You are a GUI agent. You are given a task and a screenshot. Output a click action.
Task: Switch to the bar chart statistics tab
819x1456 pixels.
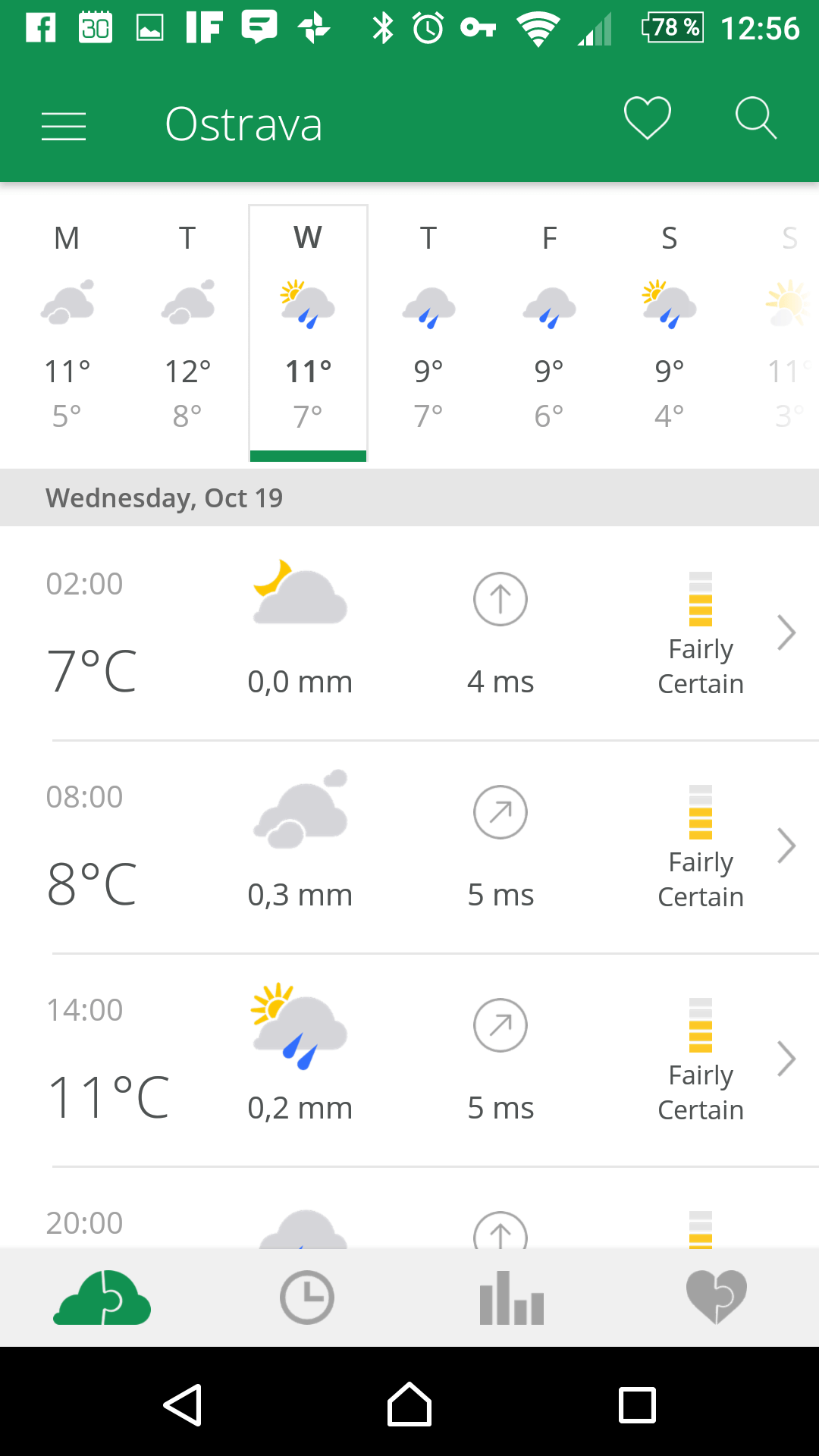[512, 1298]
